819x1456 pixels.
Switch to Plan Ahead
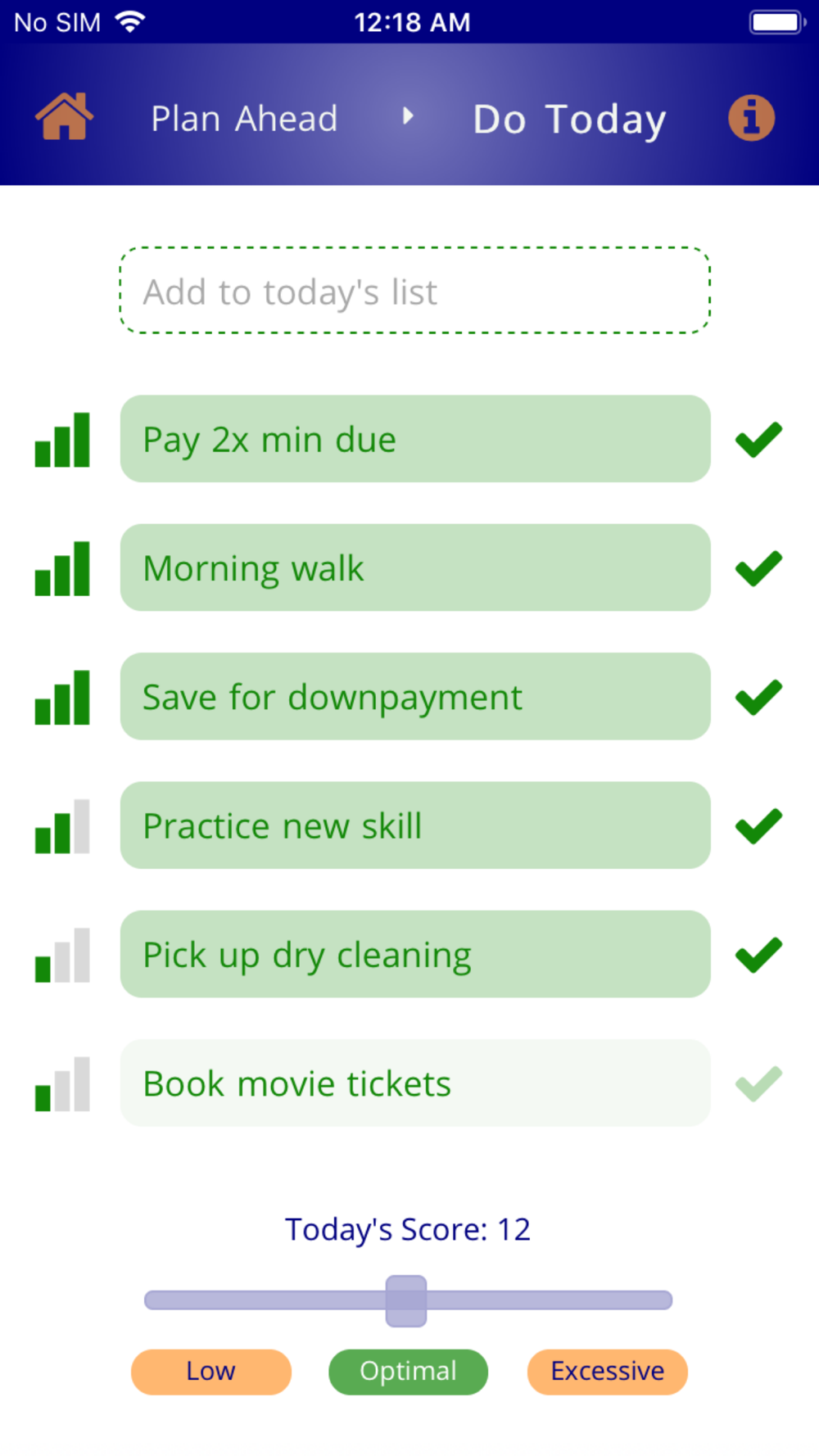(x=244, y=119)
